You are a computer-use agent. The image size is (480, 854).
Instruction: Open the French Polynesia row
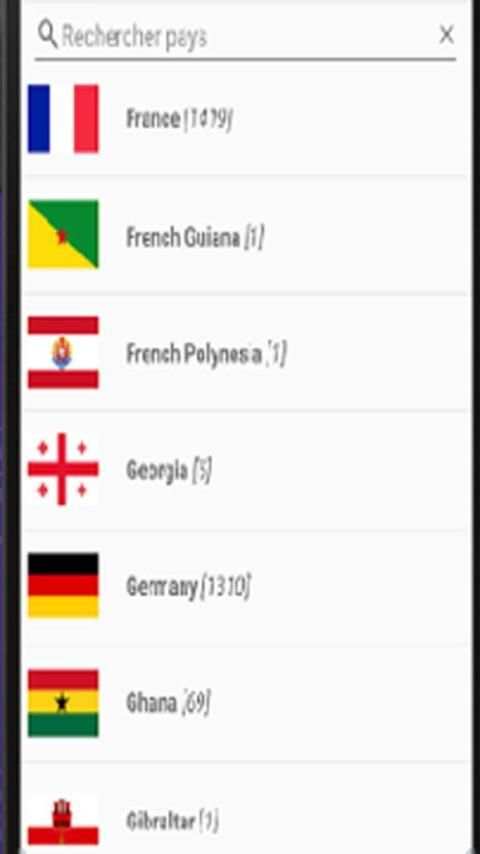pyautogui.click(x=245, y=353)
